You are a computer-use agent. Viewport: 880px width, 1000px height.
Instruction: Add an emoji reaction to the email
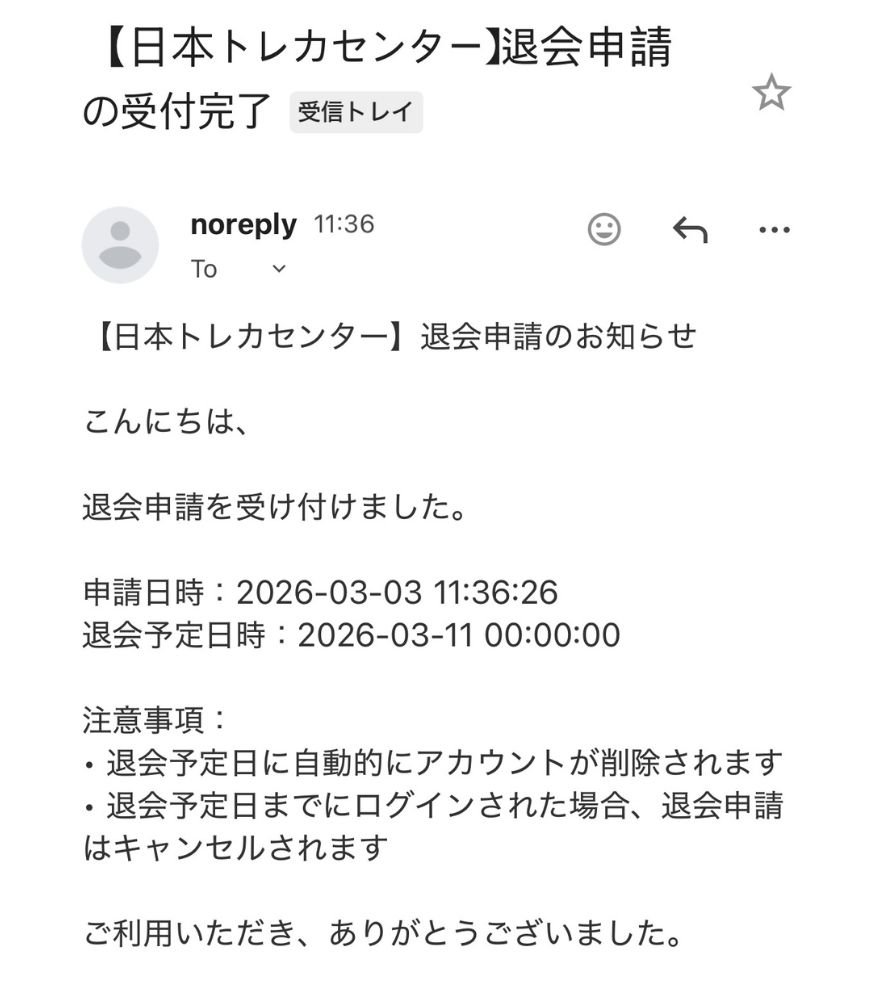[x=602, y=228]
